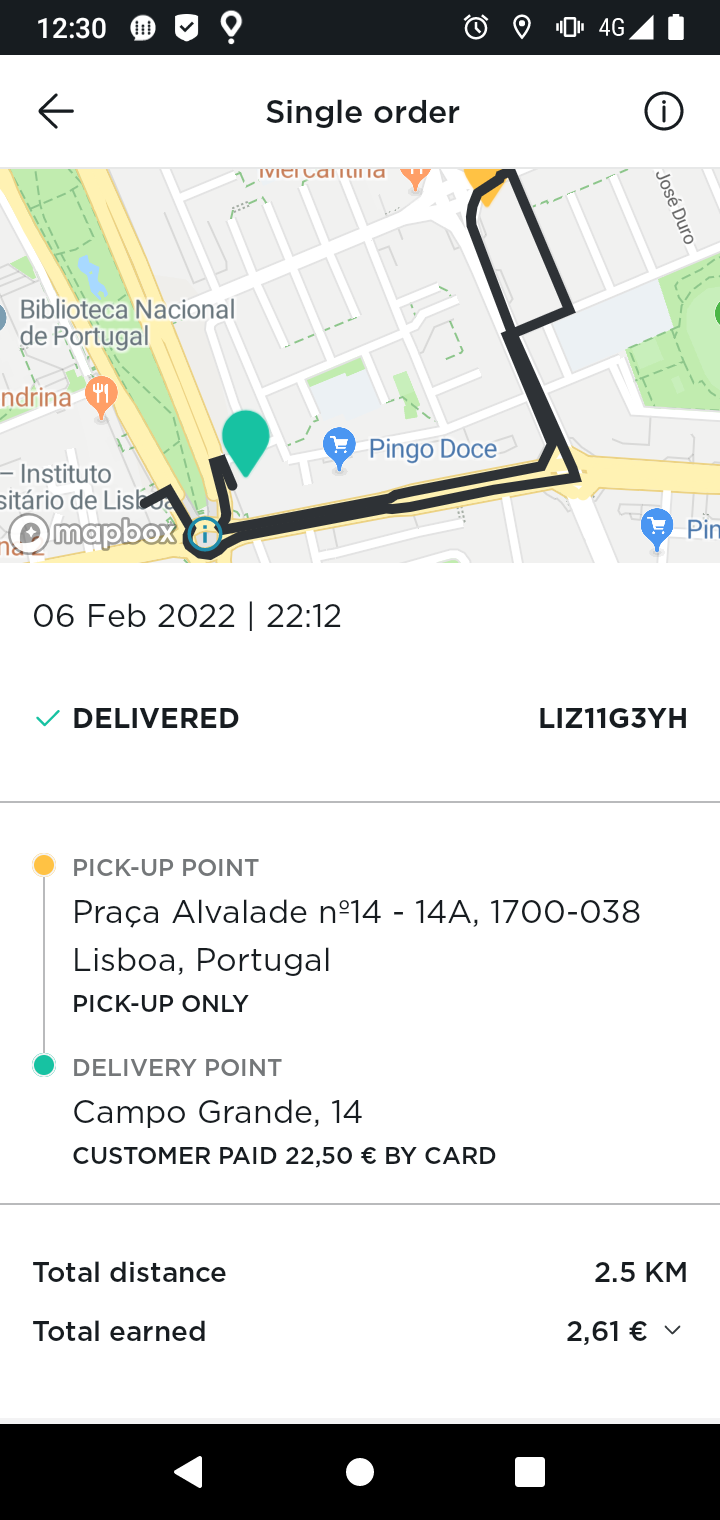Tap the DELIVERED status checkmark

pyautogui.click(x=43, y=717)
